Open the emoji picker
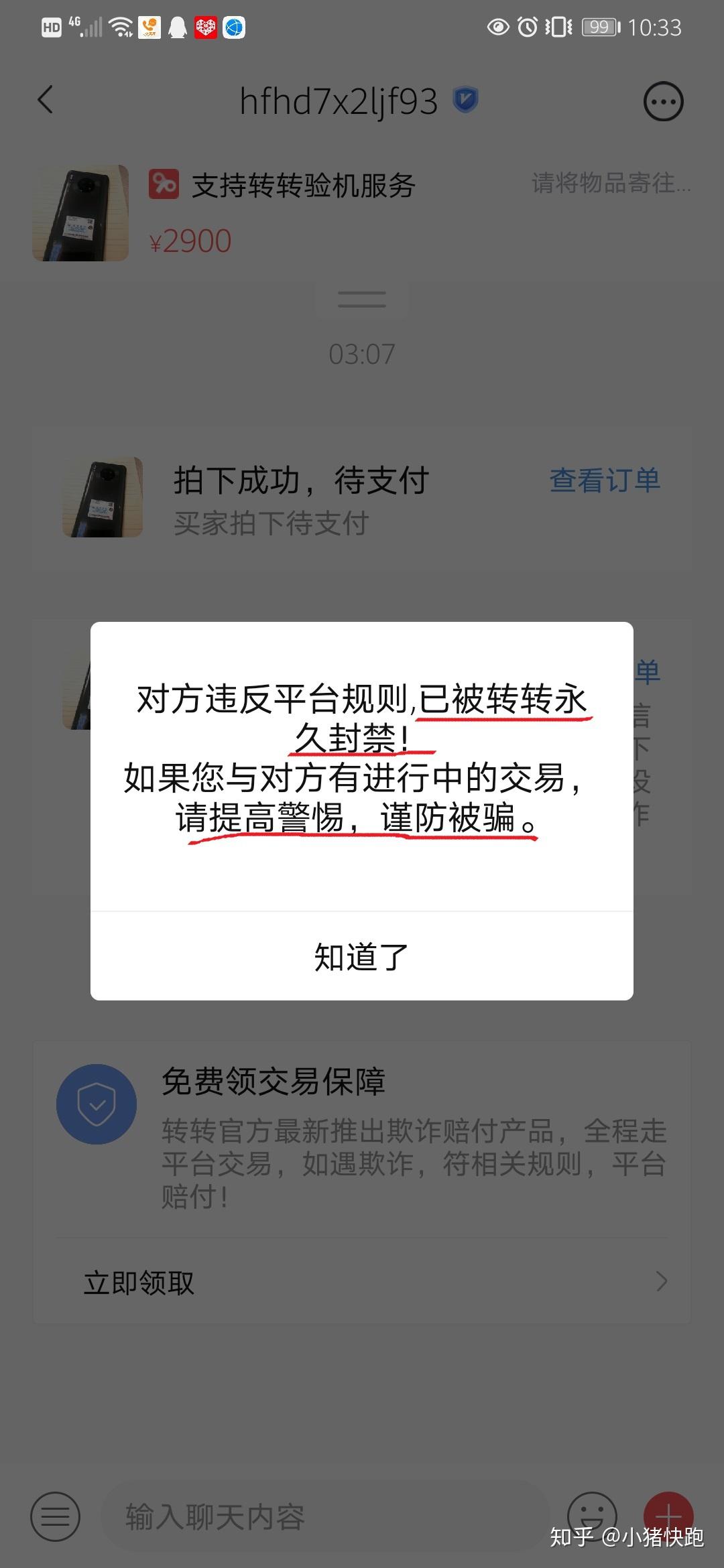The height and width of the screenshot is (1568, 724). point(591,1516)
